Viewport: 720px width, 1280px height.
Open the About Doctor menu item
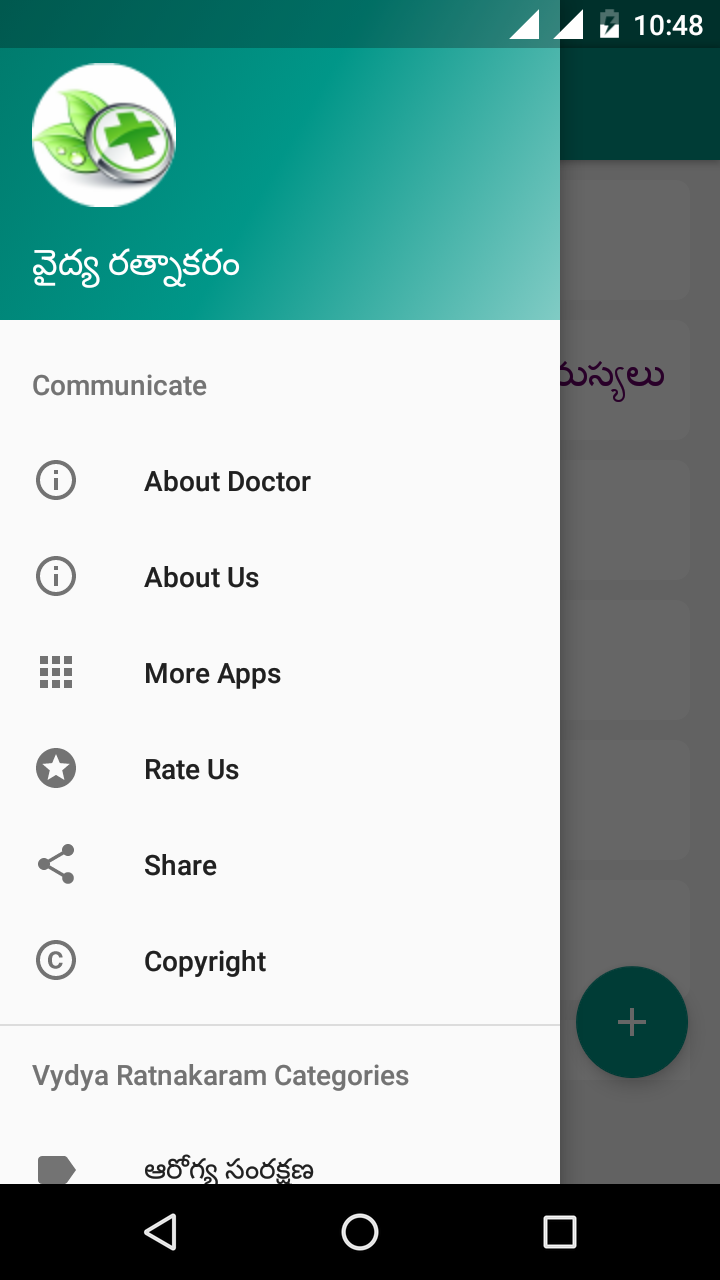227,481
